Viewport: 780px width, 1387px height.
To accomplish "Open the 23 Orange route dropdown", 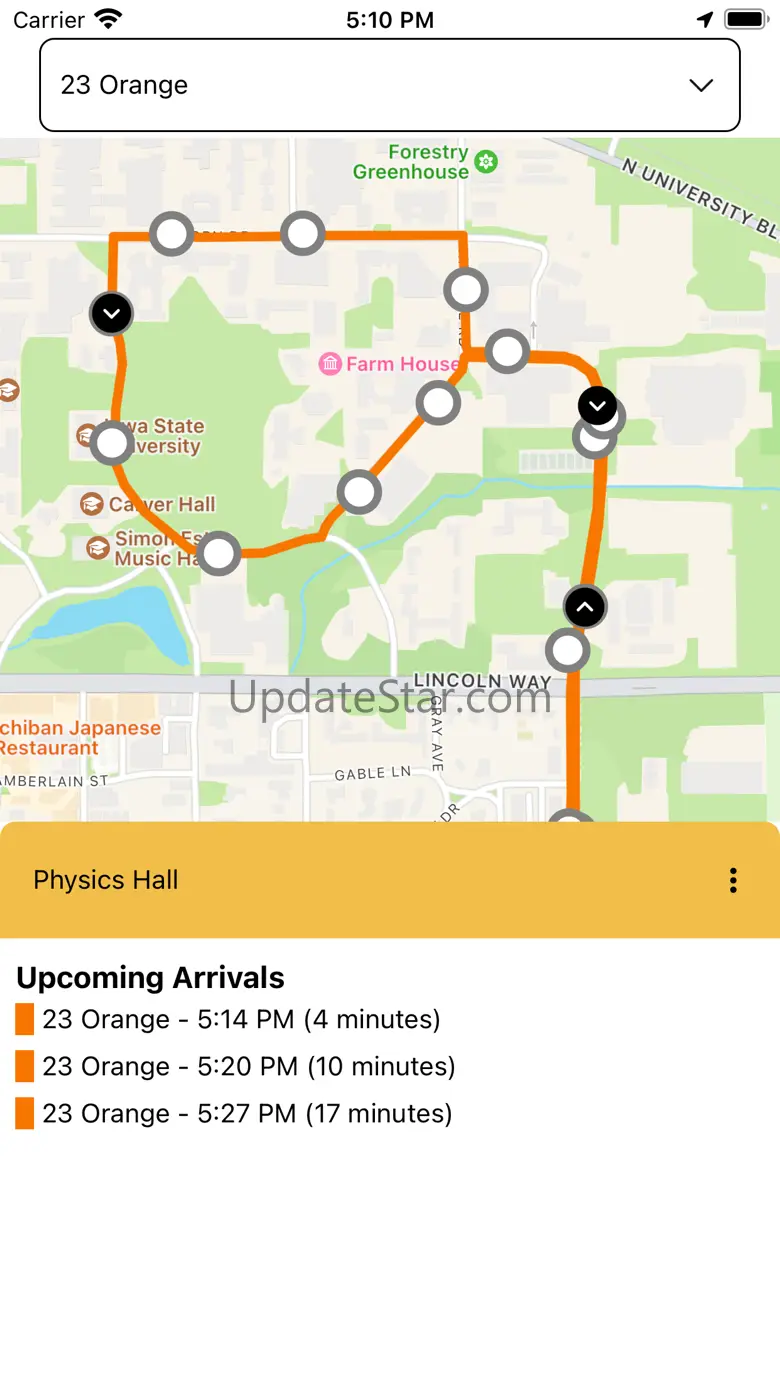I will click(390, 85).
